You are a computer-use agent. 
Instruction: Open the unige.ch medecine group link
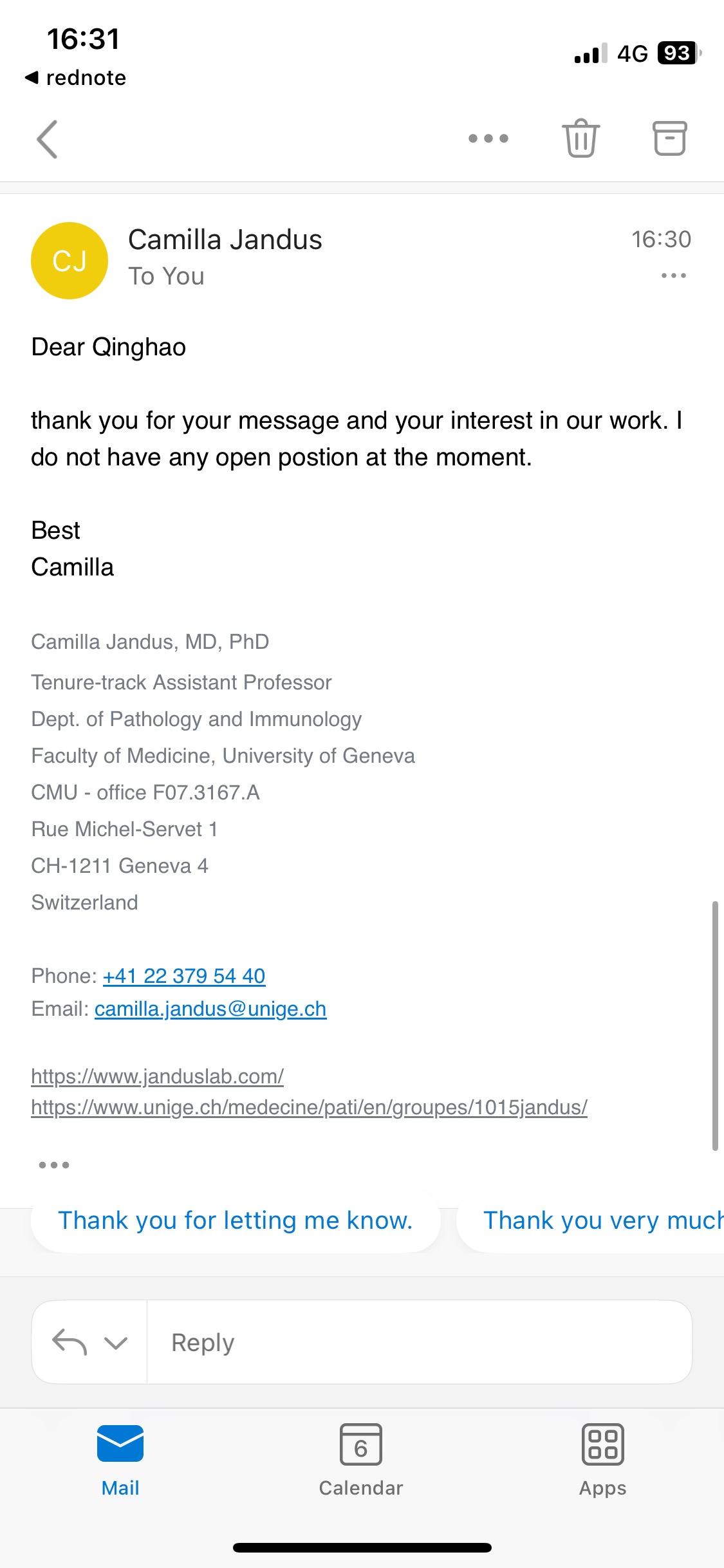(309, 1107)
